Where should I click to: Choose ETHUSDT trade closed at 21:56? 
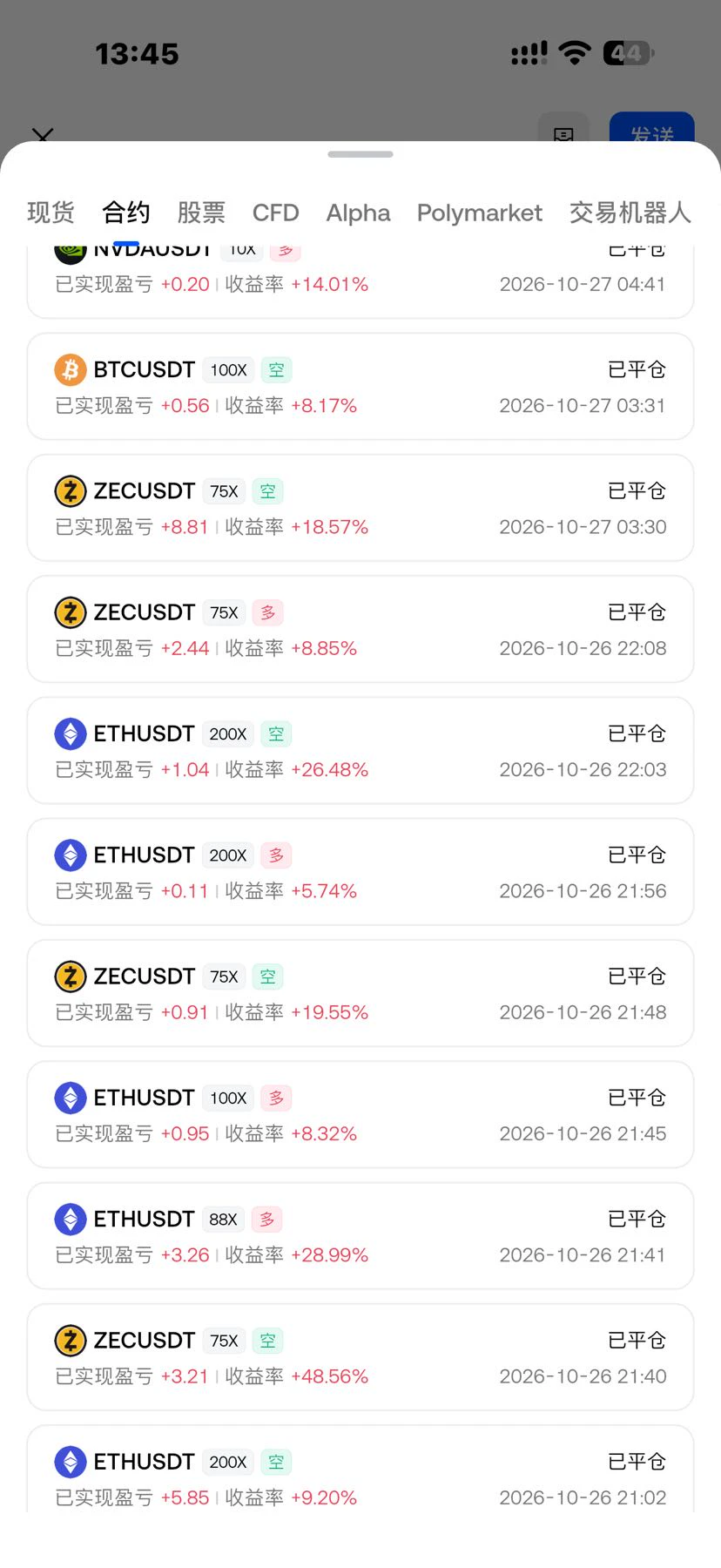(360, 872)
